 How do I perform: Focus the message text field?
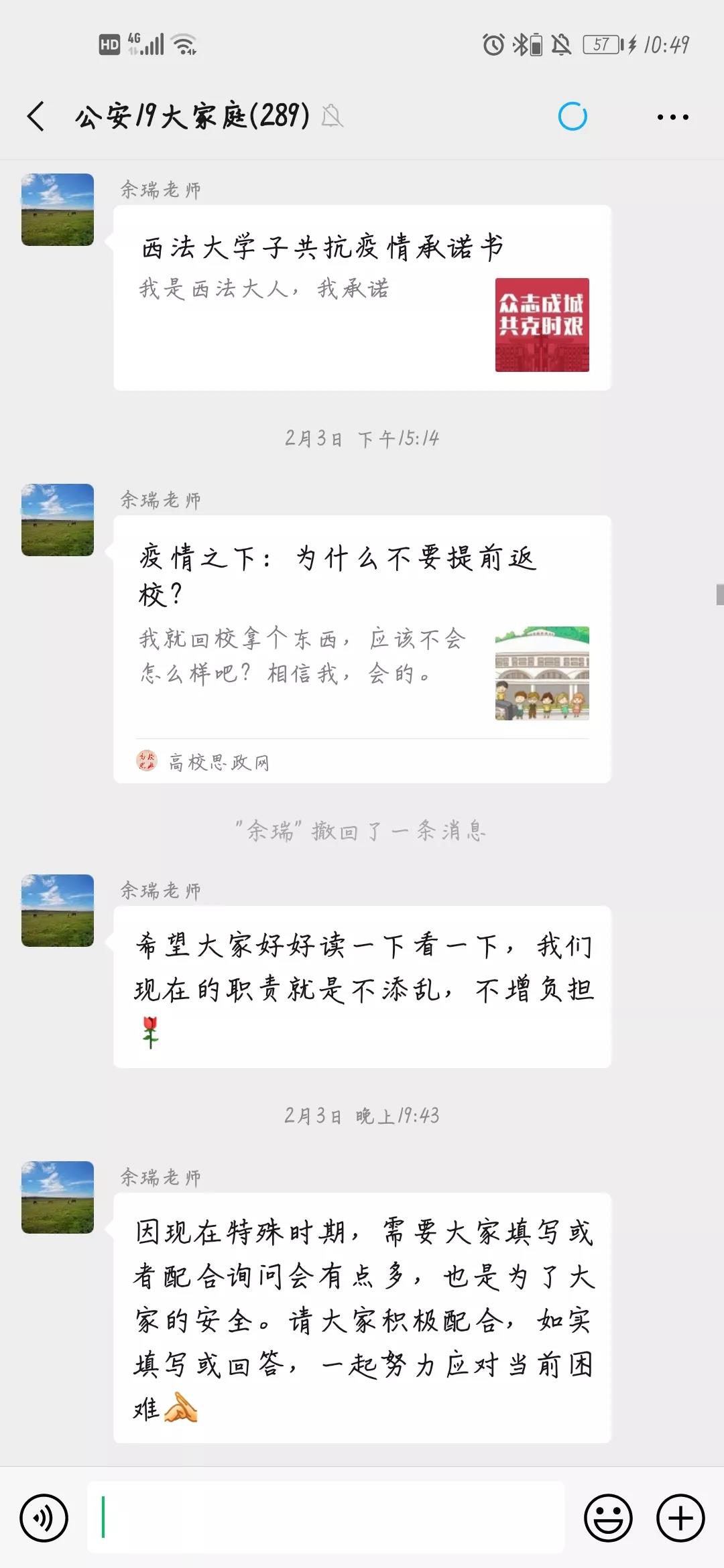(326, 1518)
